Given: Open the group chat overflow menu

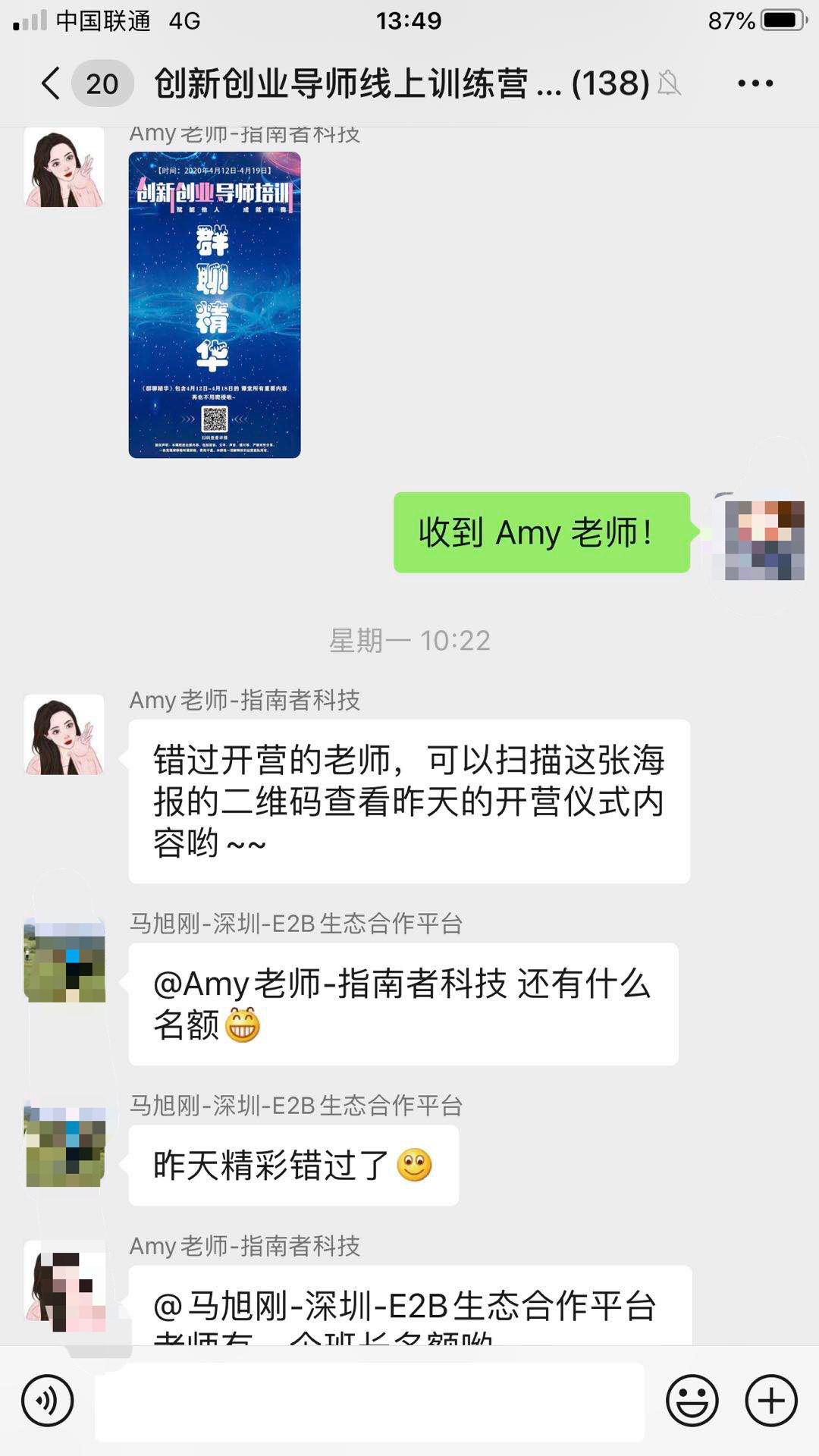Looking at the screenshot, I should 755,83.
